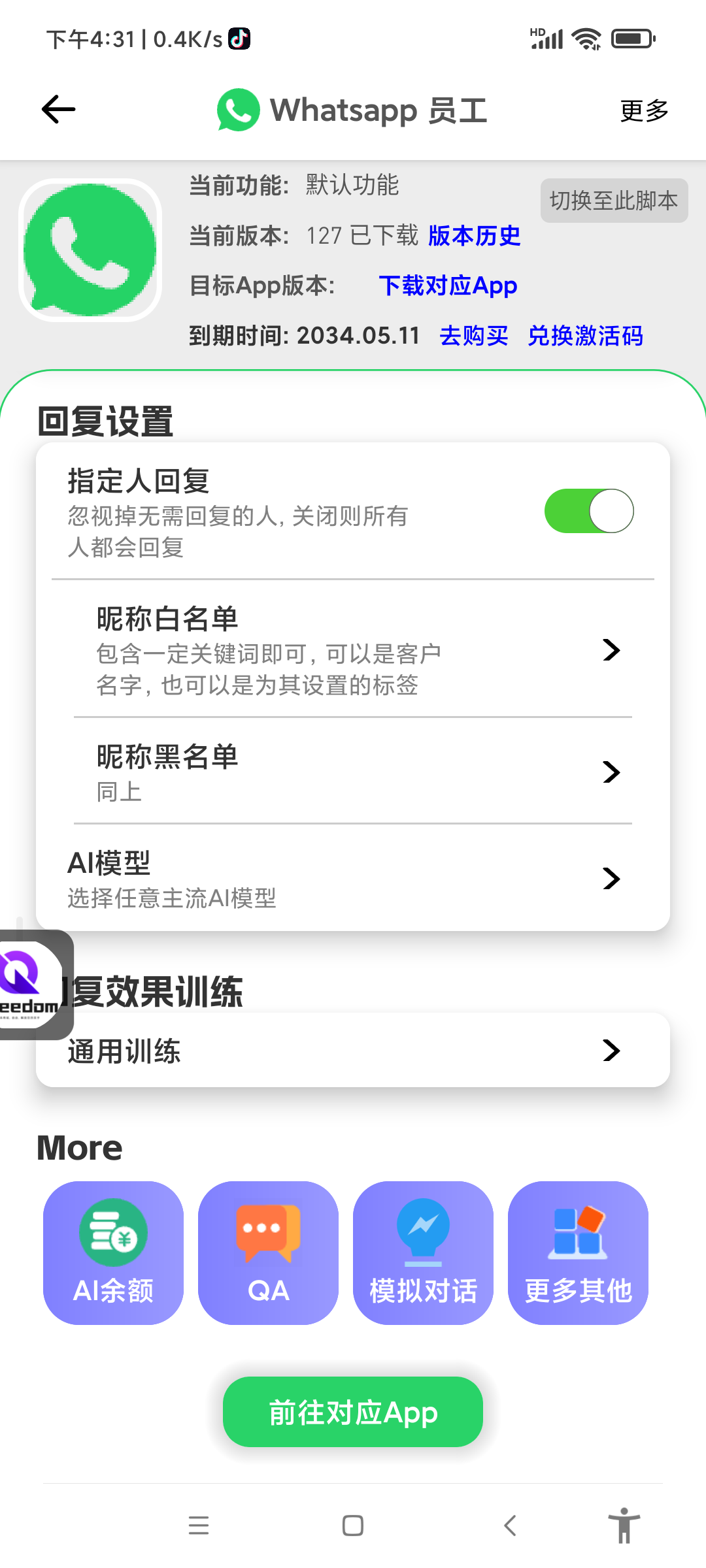Open the system recent apps button
706x1568 pixels.
coord(199,1526)
